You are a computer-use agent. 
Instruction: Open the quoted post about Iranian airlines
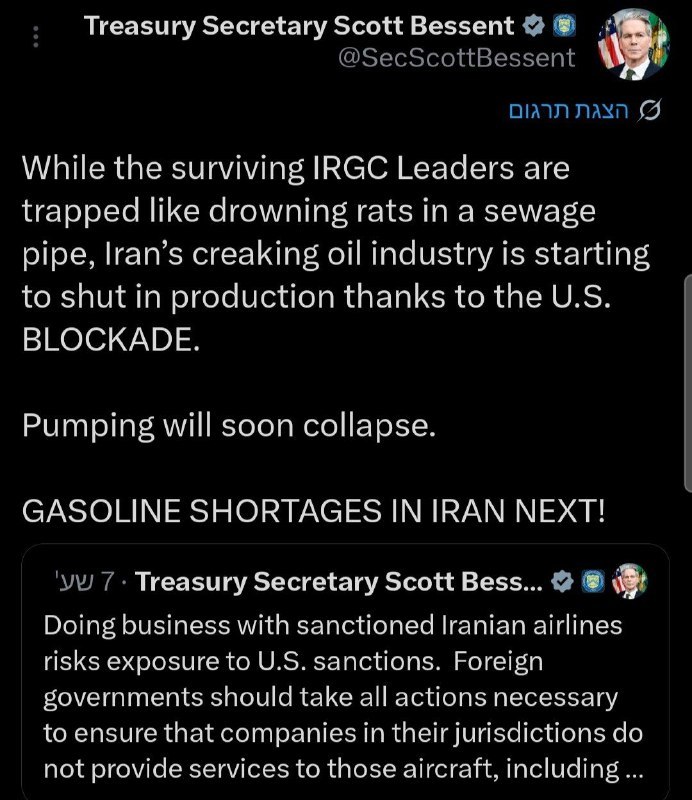pos(345,680)
